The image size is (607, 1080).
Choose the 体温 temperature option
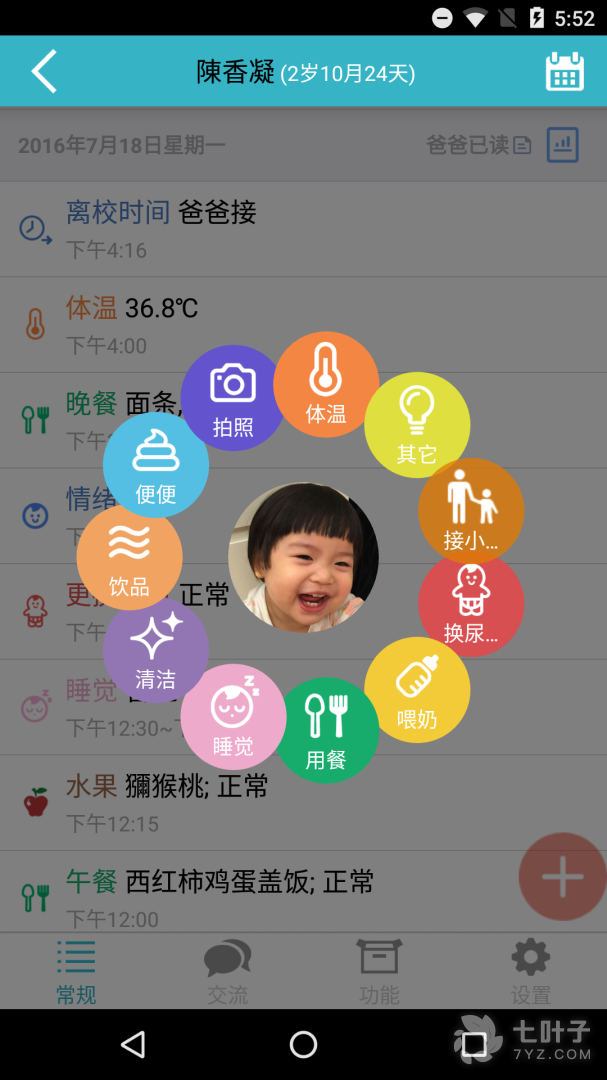click(326, 385)
